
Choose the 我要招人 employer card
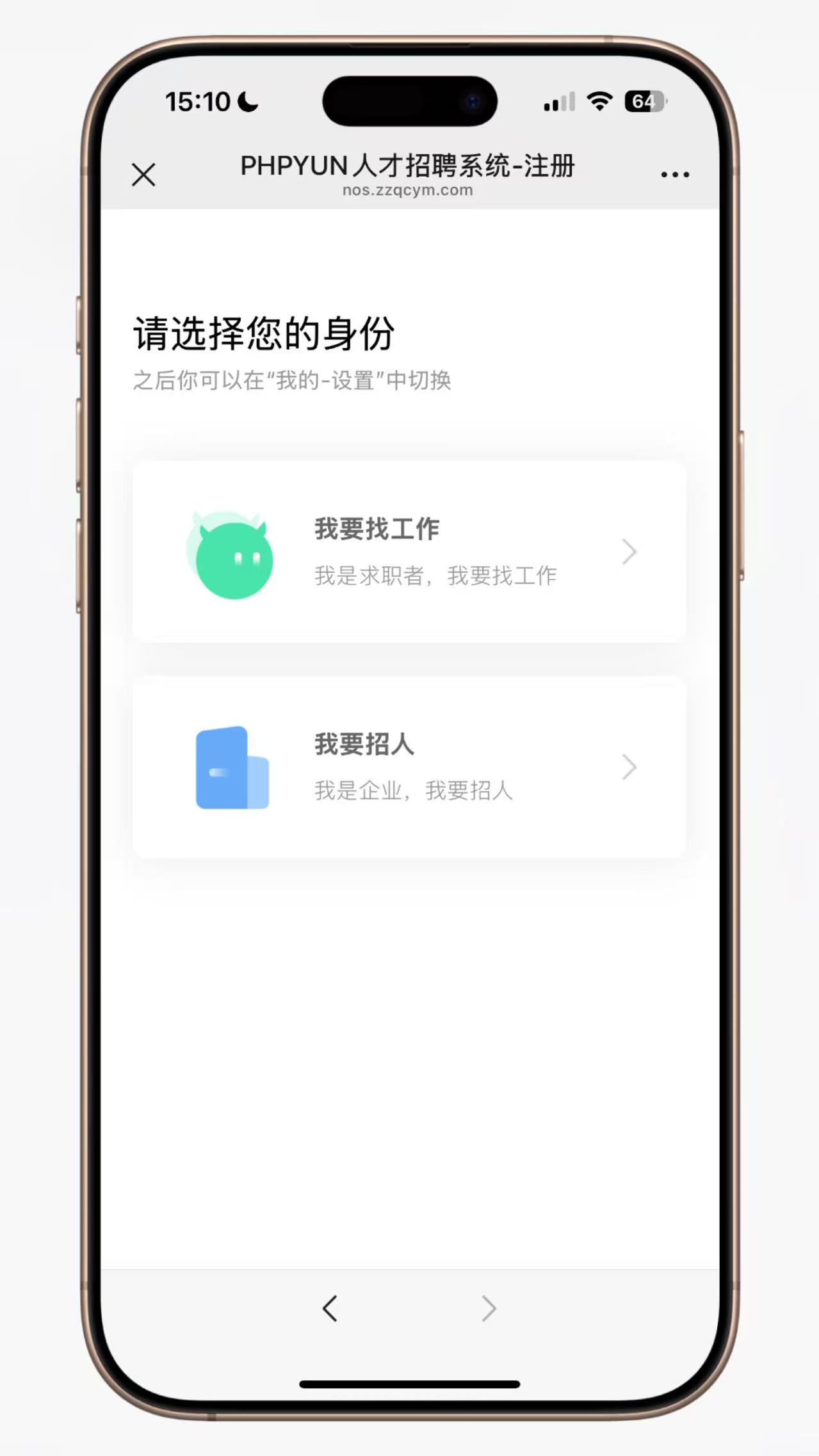click(x=409, y=767)
